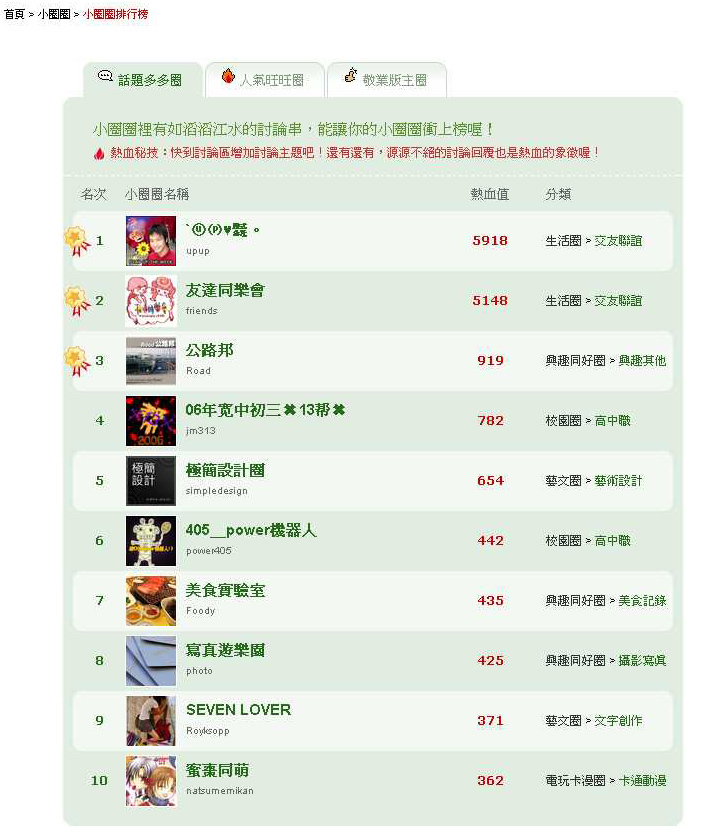714x836 pixels.
Task: Tap the 美食實驗室 food thumbnail
Action: [151, 601]
